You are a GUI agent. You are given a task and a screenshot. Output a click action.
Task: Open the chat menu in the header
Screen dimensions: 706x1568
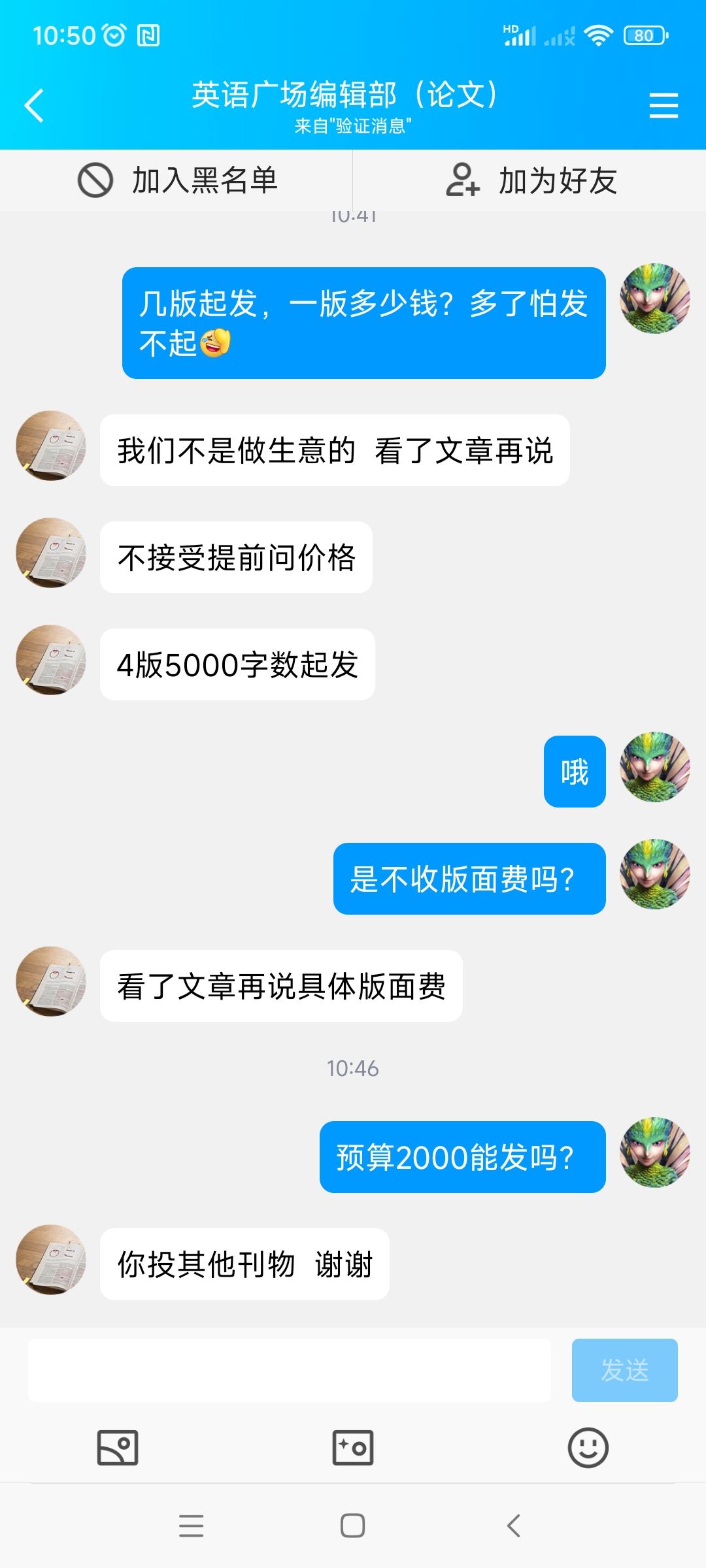coord(664,105)
